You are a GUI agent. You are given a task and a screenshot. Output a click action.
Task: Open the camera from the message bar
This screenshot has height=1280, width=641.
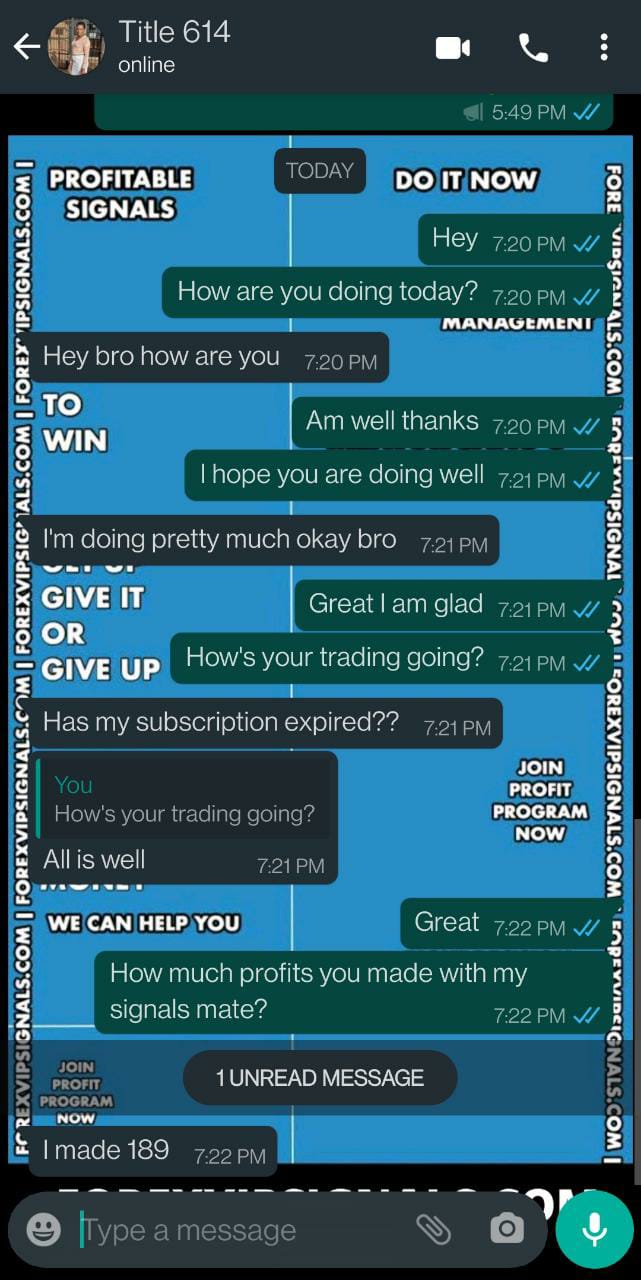point(507,1229)
